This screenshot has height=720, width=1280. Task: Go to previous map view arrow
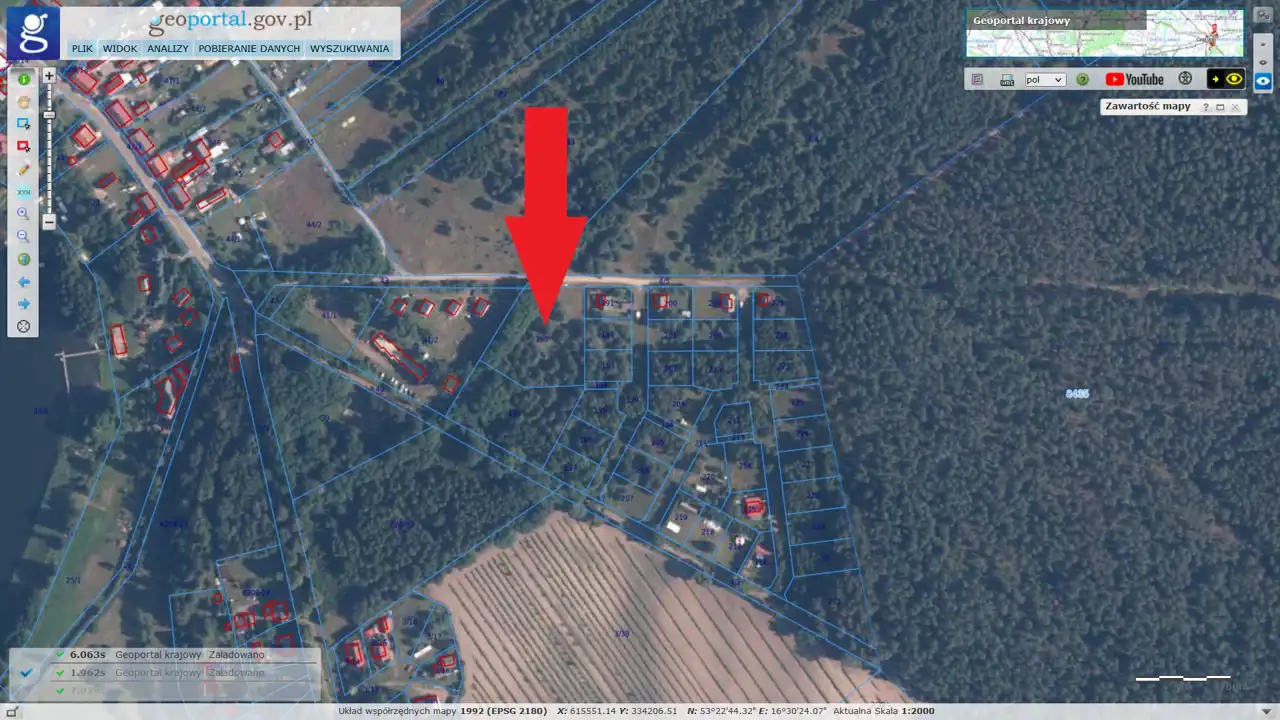[23, 282]
